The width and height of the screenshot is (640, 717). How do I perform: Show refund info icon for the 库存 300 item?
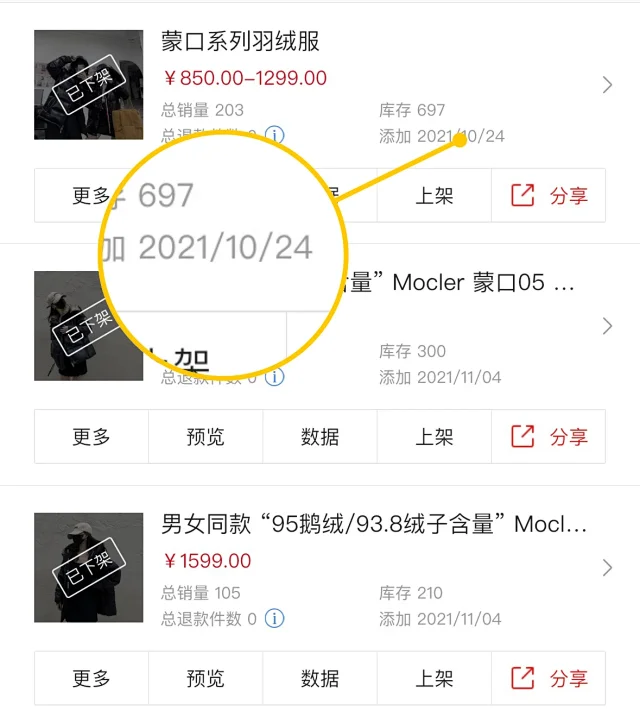coord(275,377)
